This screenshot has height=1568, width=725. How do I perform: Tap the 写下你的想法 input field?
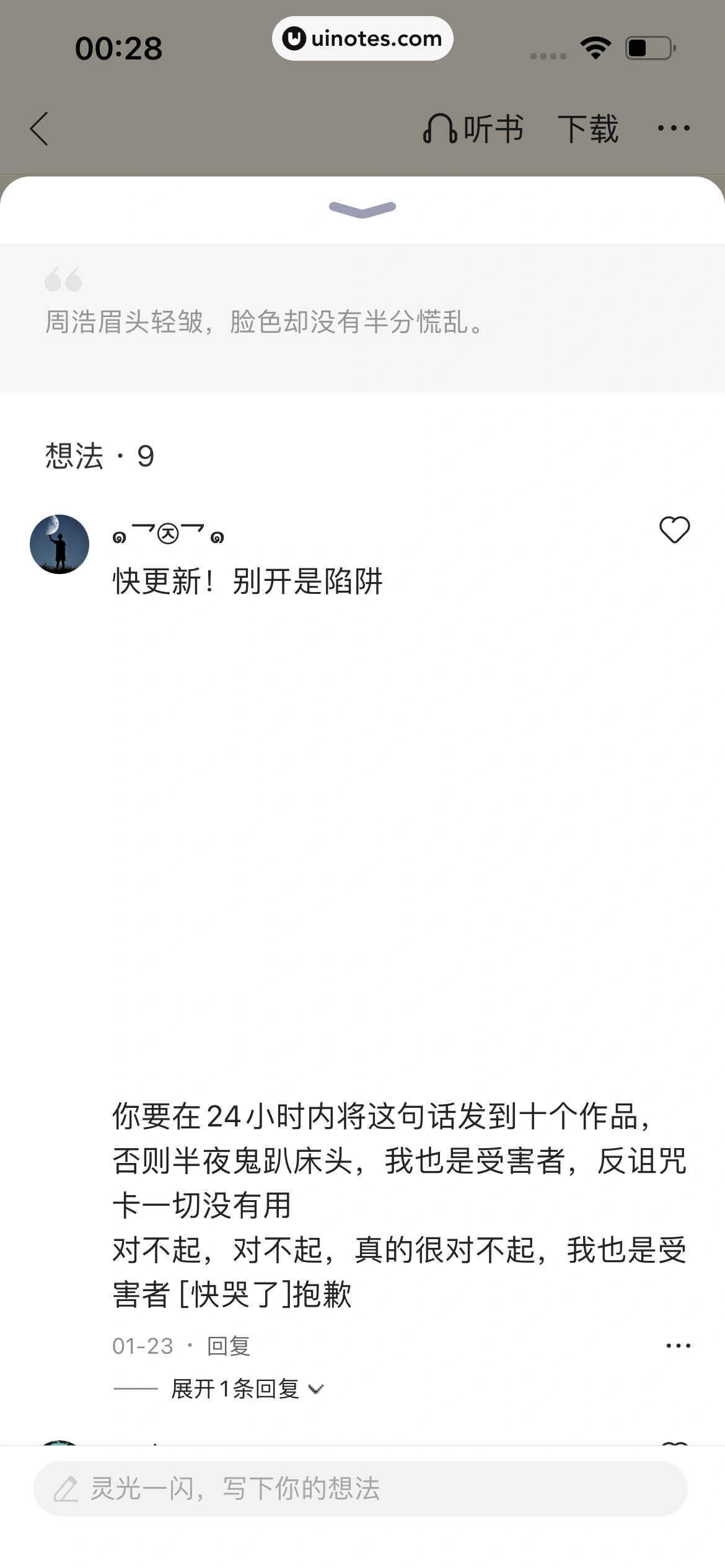pyautogui.click(x=361, y=1489)
